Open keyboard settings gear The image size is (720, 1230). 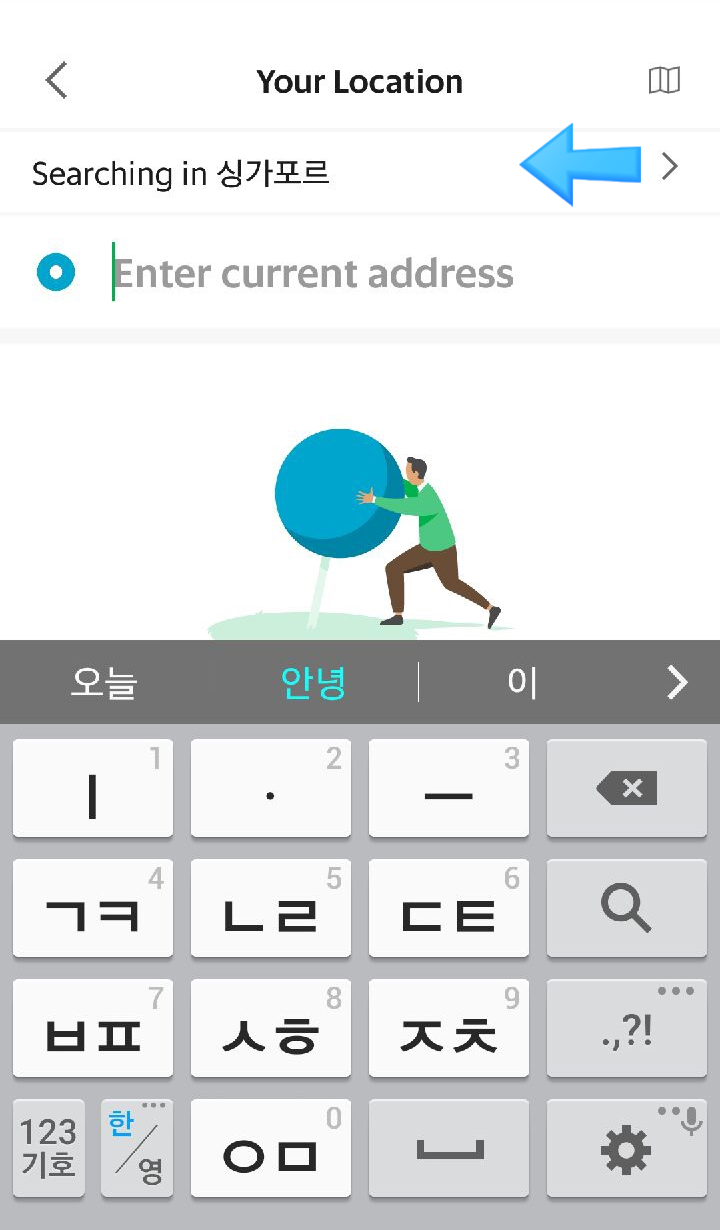[627, 1148]
